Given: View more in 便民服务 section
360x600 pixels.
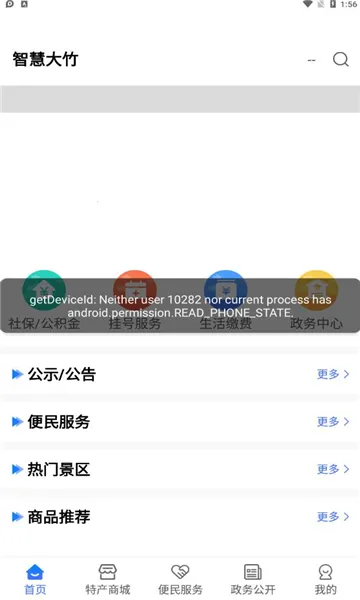Looking at the screenshot, I should [333, 422].
